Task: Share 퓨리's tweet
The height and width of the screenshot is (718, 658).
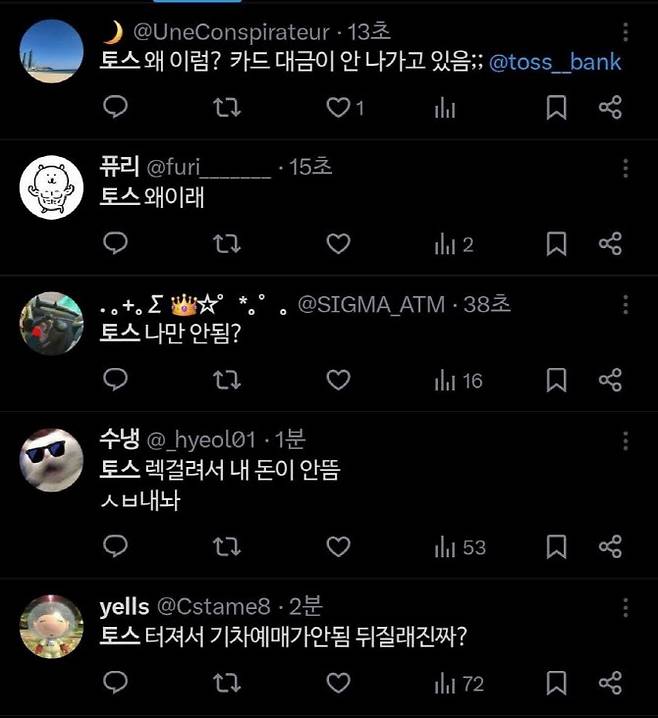Action: [x=610, y=243]
